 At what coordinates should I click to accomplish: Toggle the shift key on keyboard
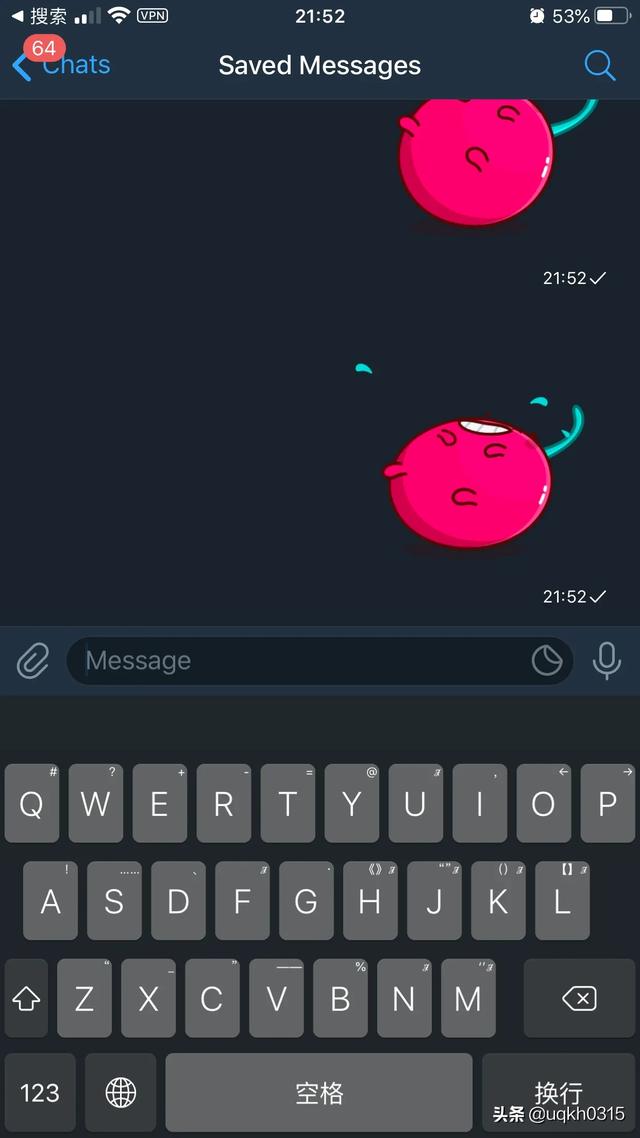pyautogui.click(x=27, y=998)
